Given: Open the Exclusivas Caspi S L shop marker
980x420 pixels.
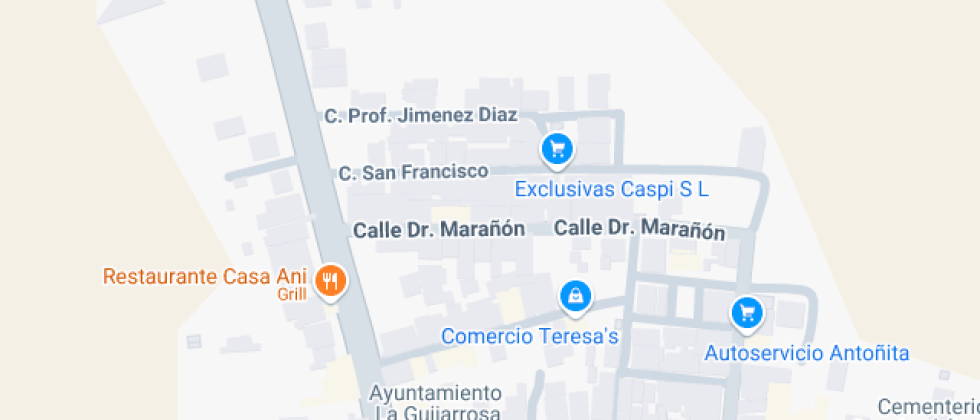Looking at the screenshot, I should click(x=557, y=150).
